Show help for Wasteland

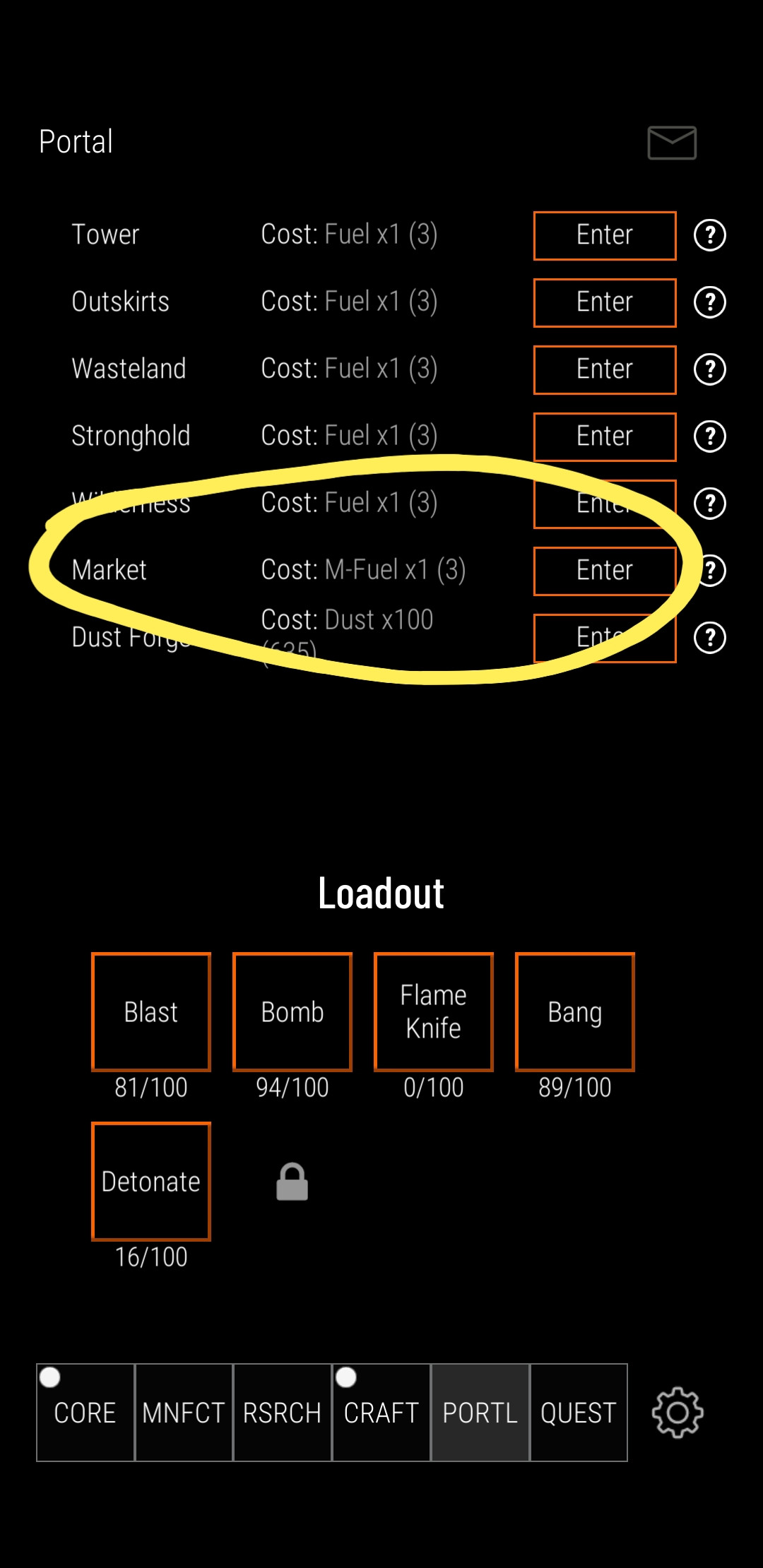(710, 369)
